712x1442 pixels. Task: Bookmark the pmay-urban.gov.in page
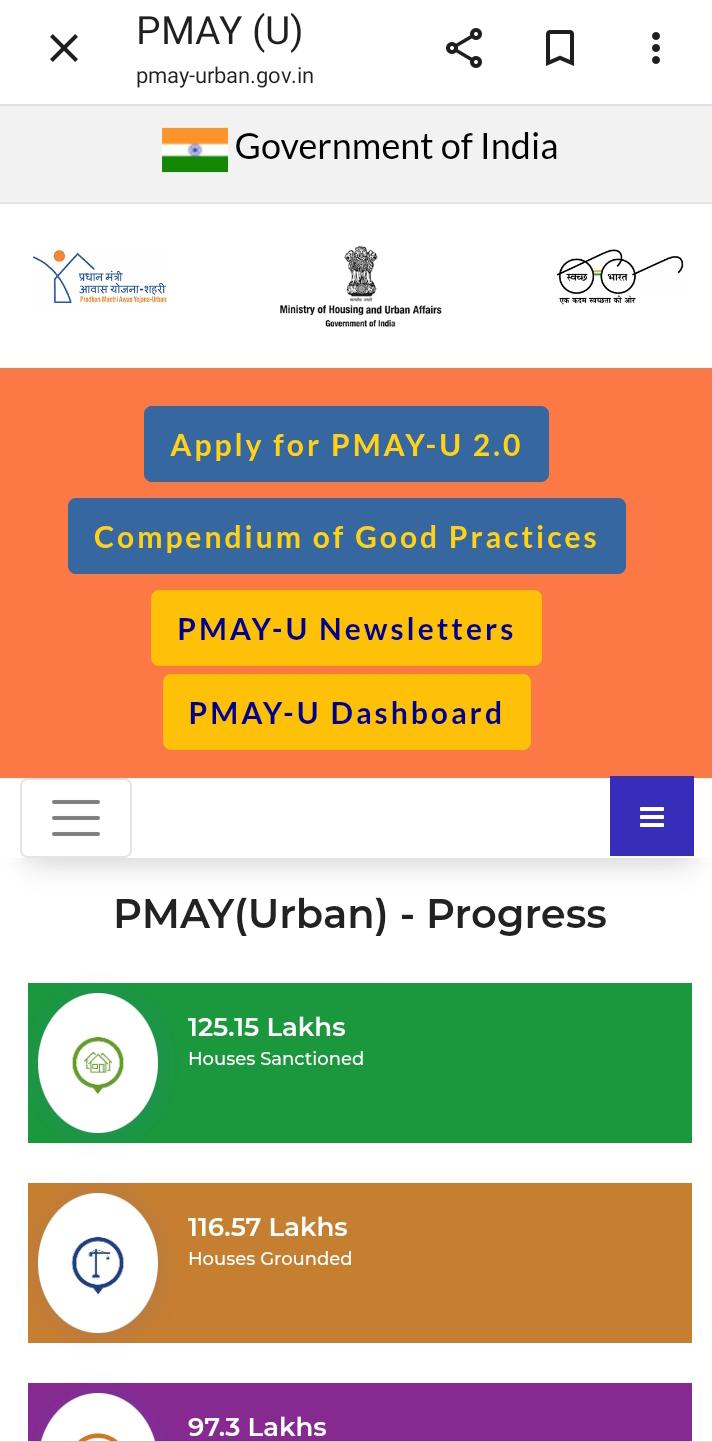coord(560,48)
